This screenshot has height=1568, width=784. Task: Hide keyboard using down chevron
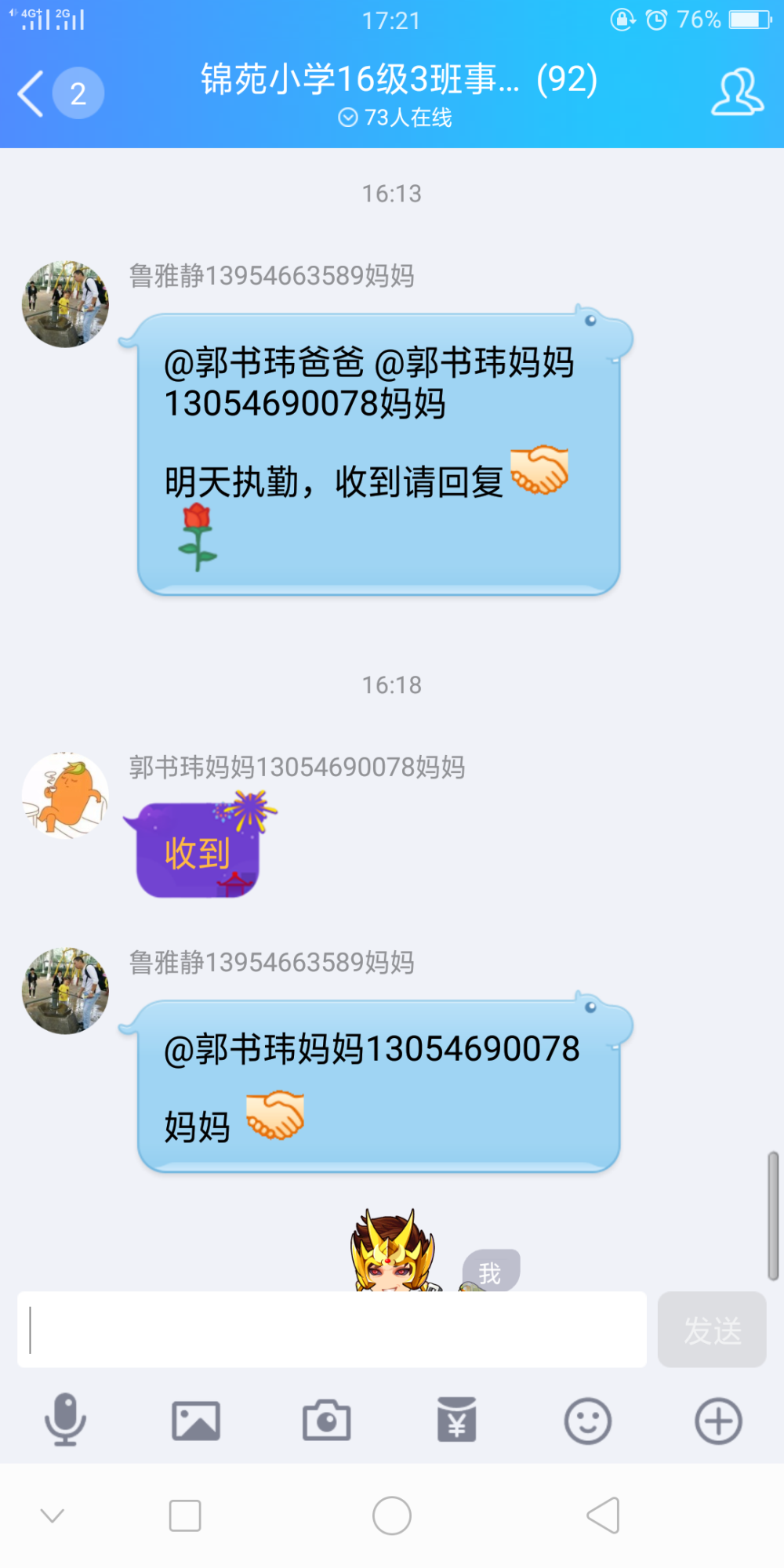tap(53, 1515)
